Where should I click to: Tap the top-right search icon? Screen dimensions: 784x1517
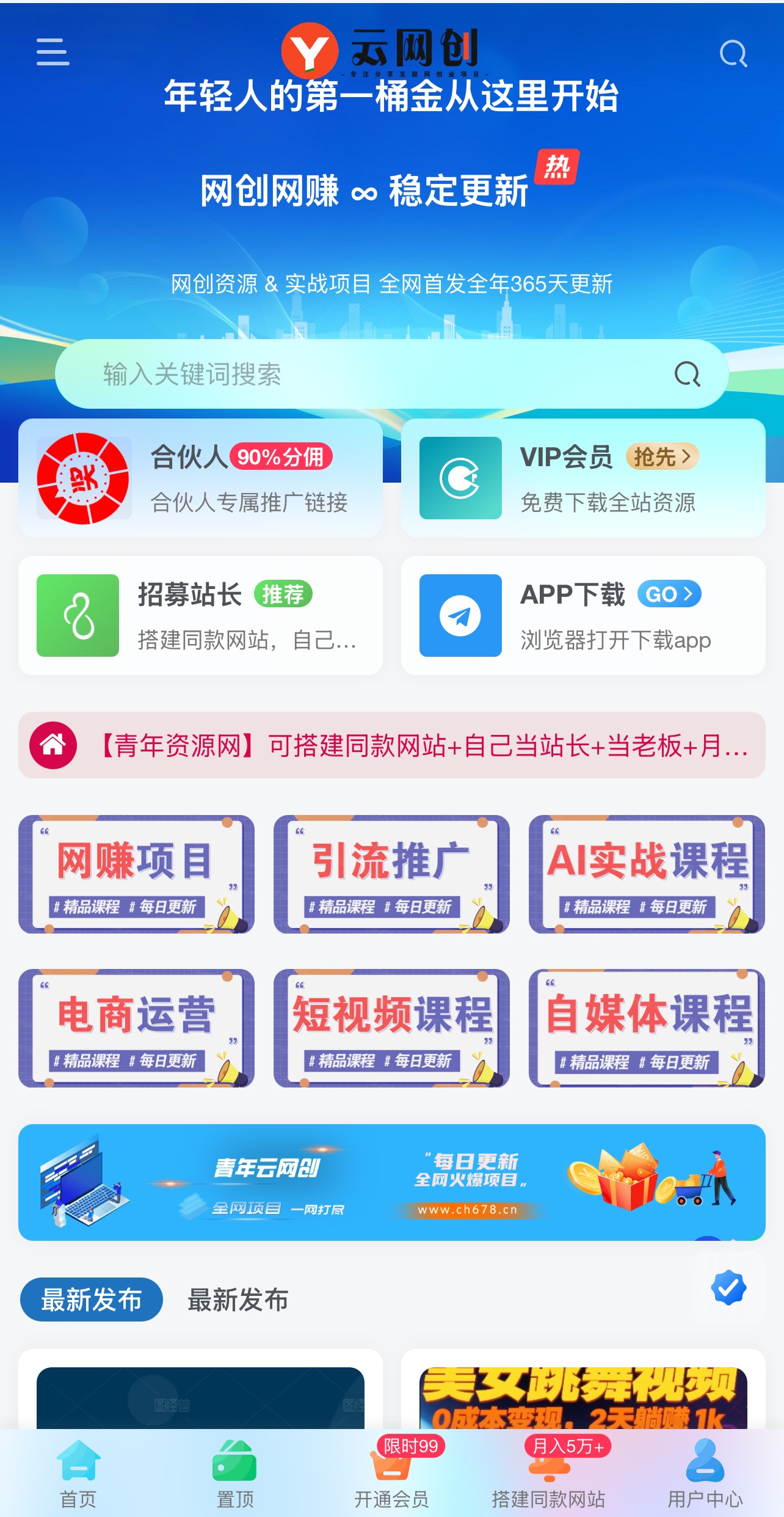[x=733, y=54]
